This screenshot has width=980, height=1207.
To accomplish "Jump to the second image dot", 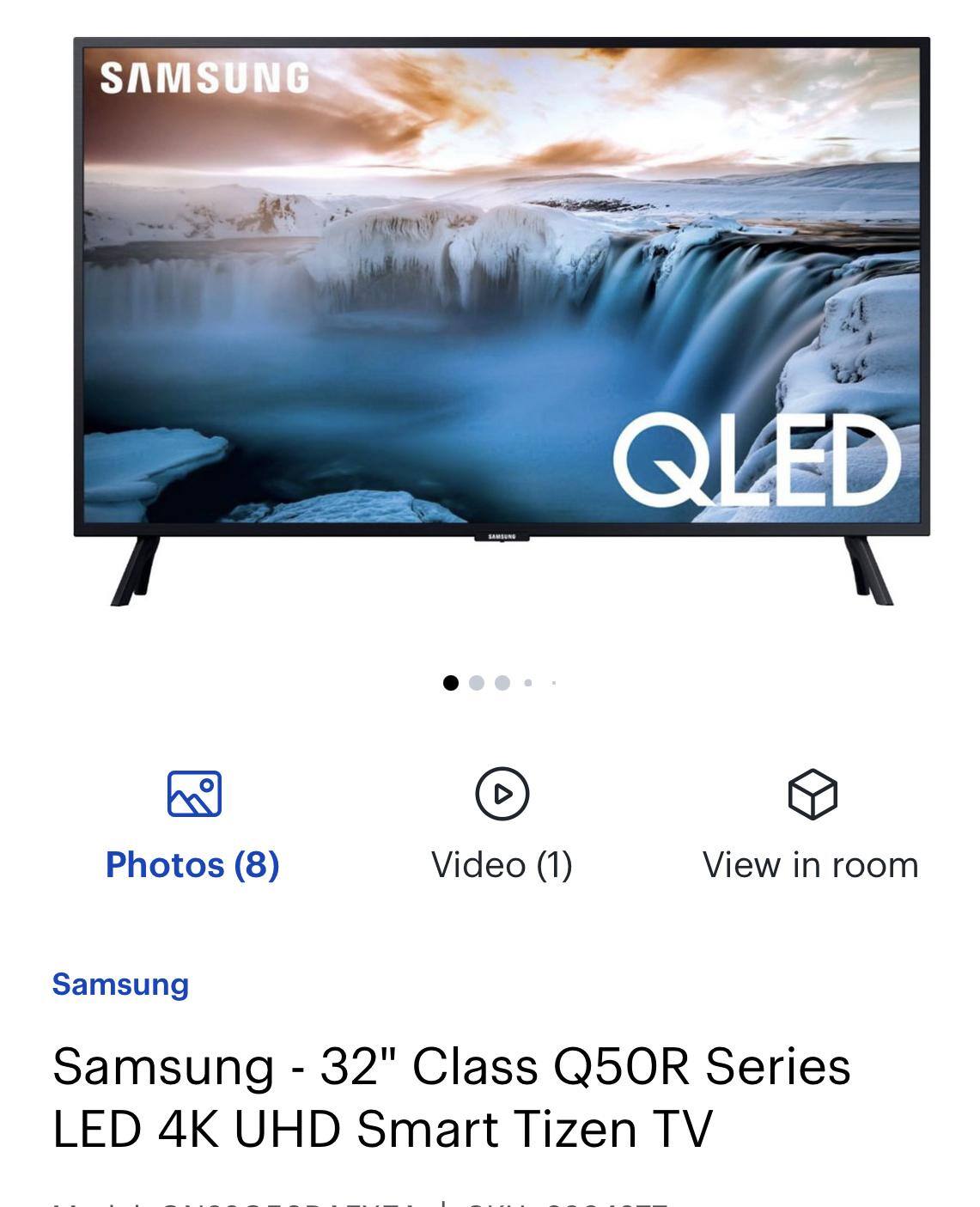I will pyautogui.click(x=477, y=683).
